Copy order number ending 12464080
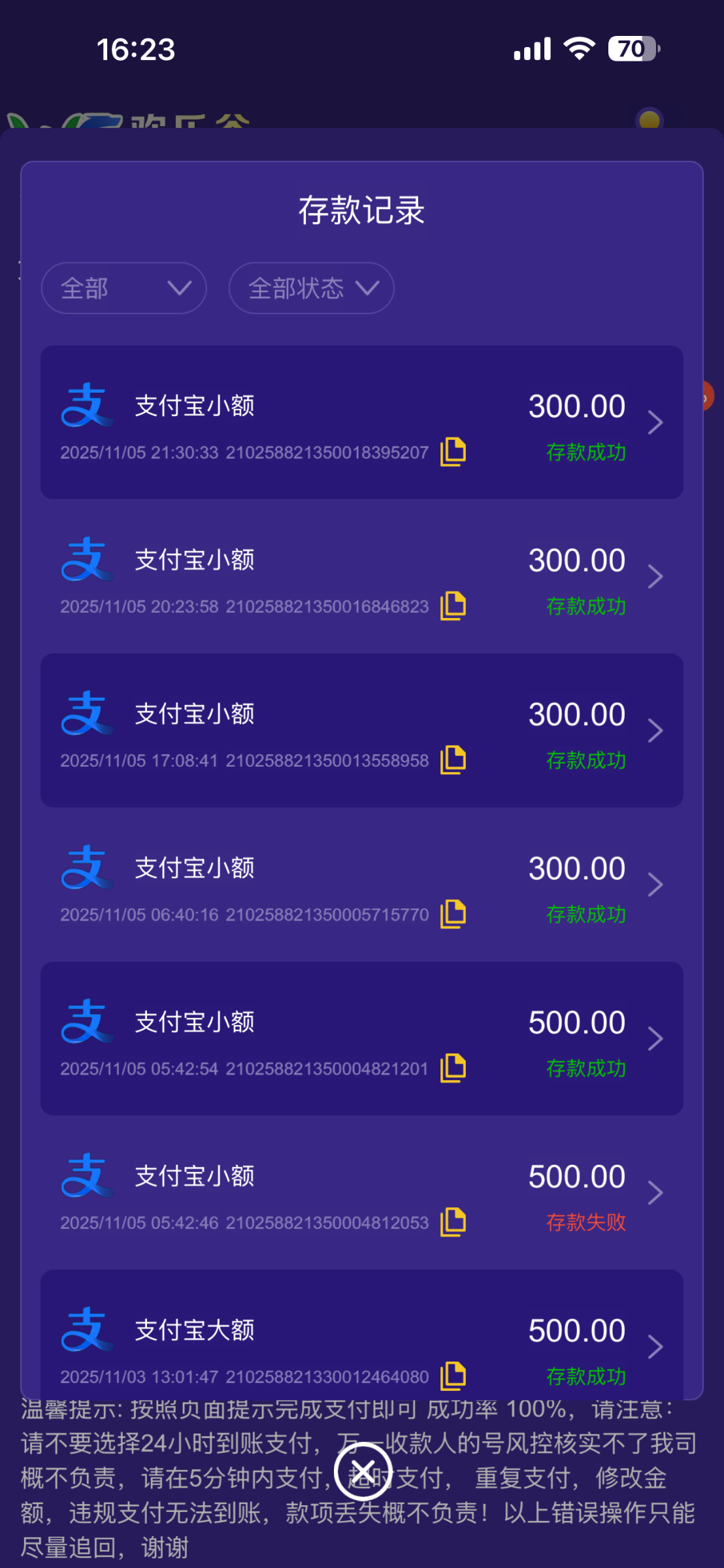Screen dimensions: 724x1568 click(453, 1376)
